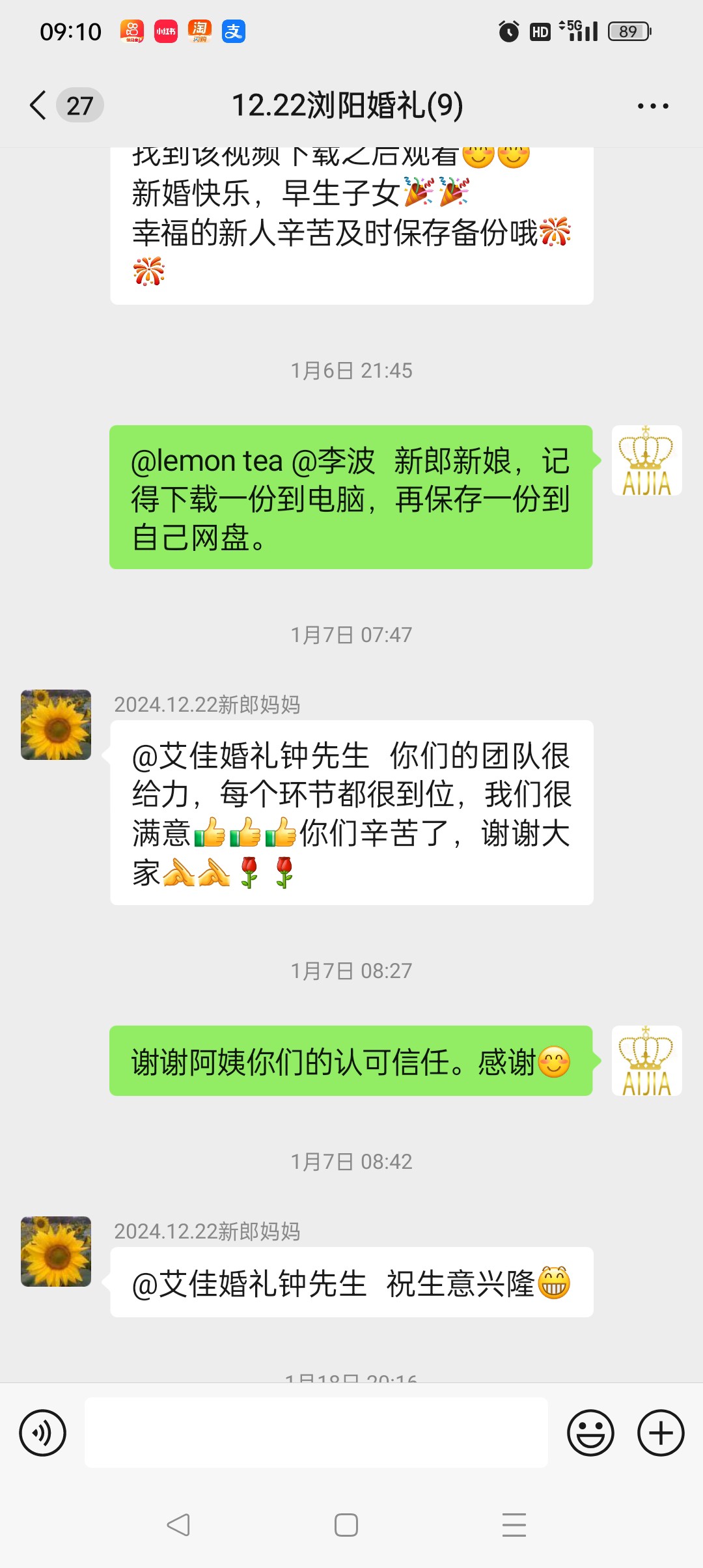The width and height of the screenshot is (703, 1568).
Task: Open the plus attachments menu
Action: point(661,1433)
